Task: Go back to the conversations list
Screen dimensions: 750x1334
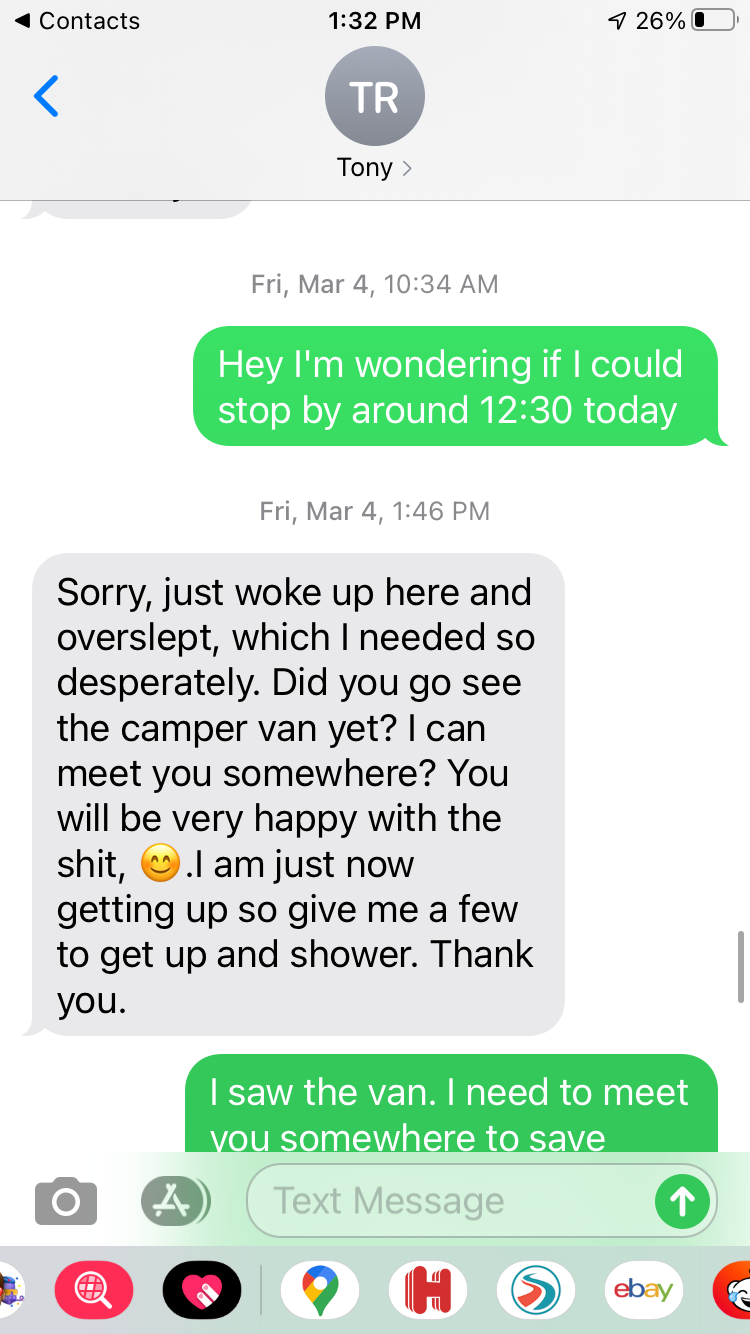Action: [46, 96]
